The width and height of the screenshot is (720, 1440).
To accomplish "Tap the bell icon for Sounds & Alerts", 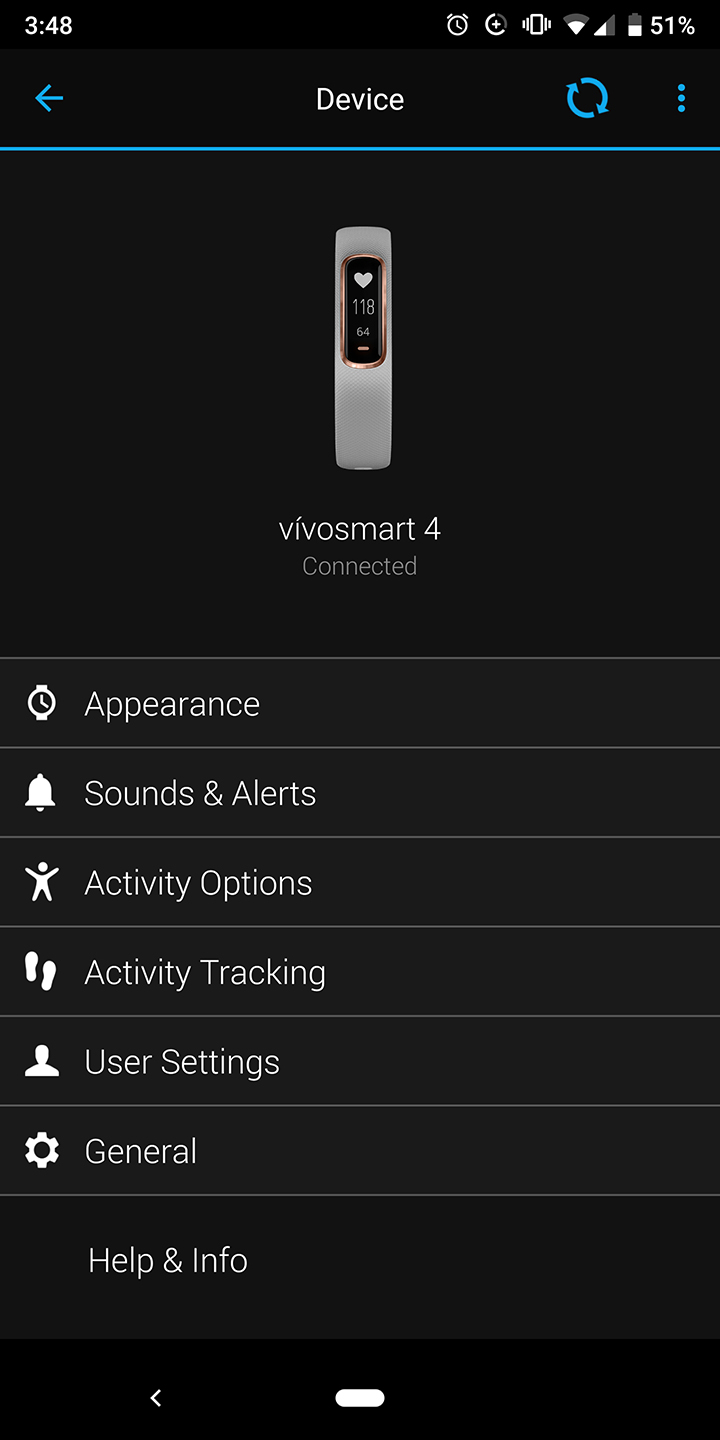I will (x=41, y=792).
